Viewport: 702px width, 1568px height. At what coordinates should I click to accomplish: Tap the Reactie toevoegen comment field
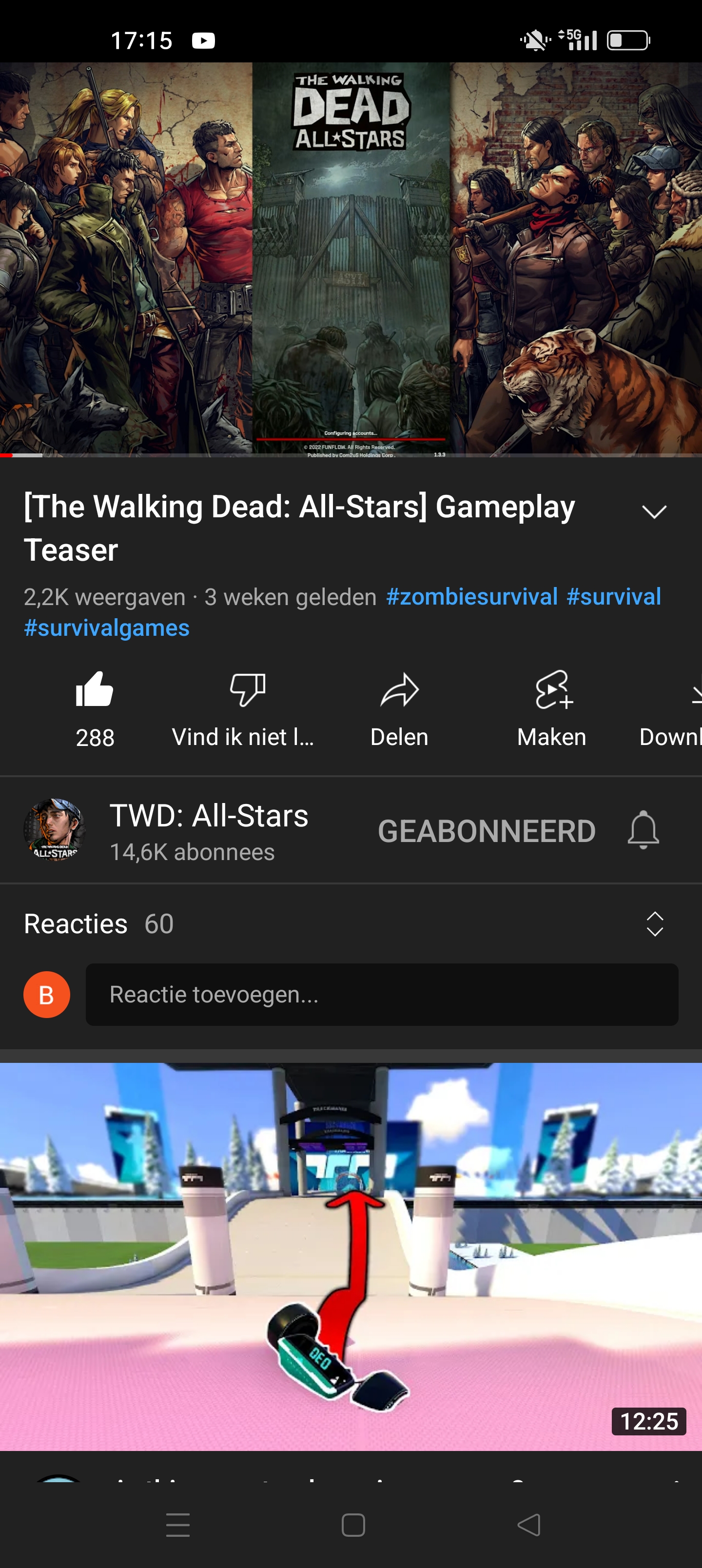click(x=382, y=994)
